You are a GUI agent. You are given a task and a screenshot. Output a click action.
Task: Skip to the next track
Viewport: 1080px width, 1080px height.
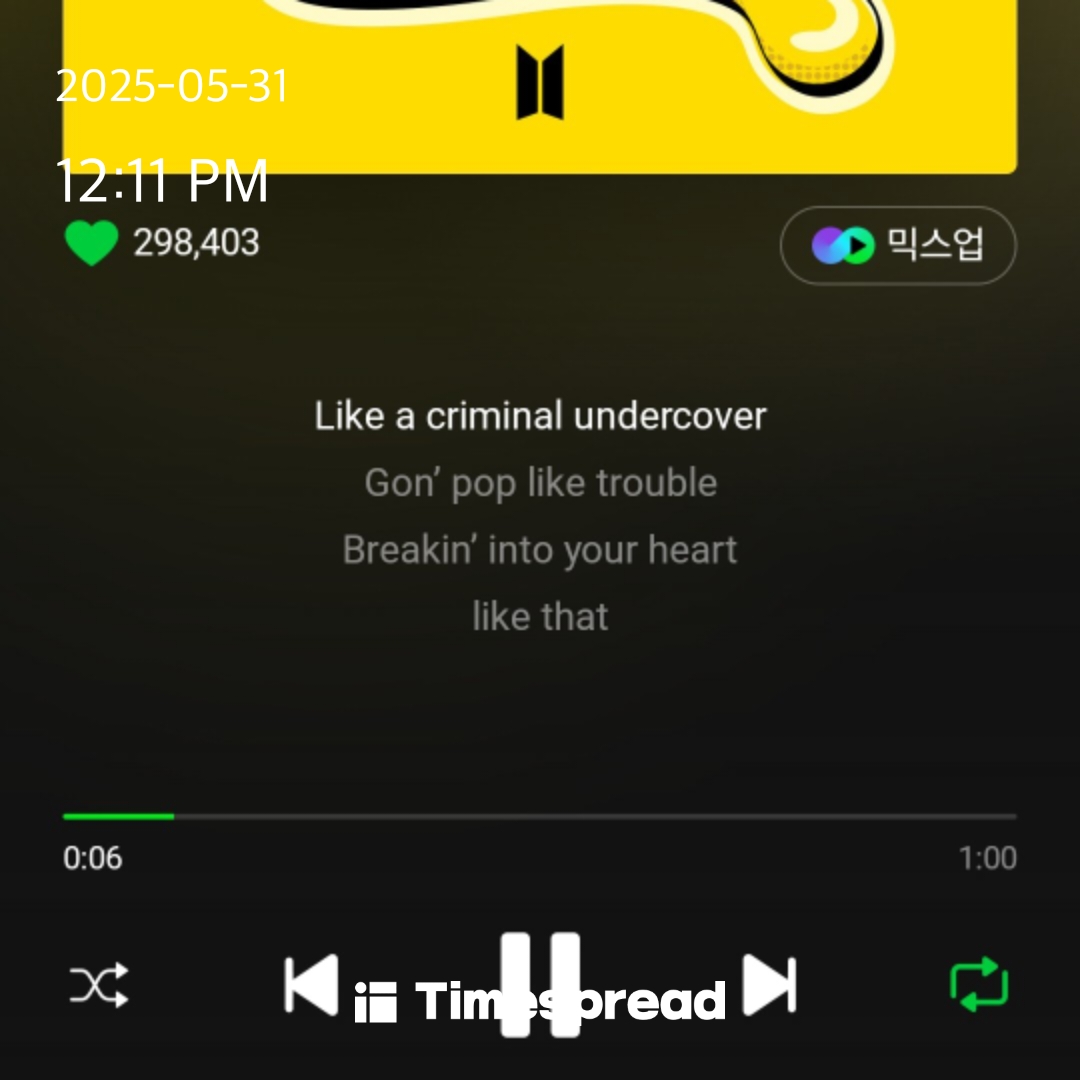(769, 985)
